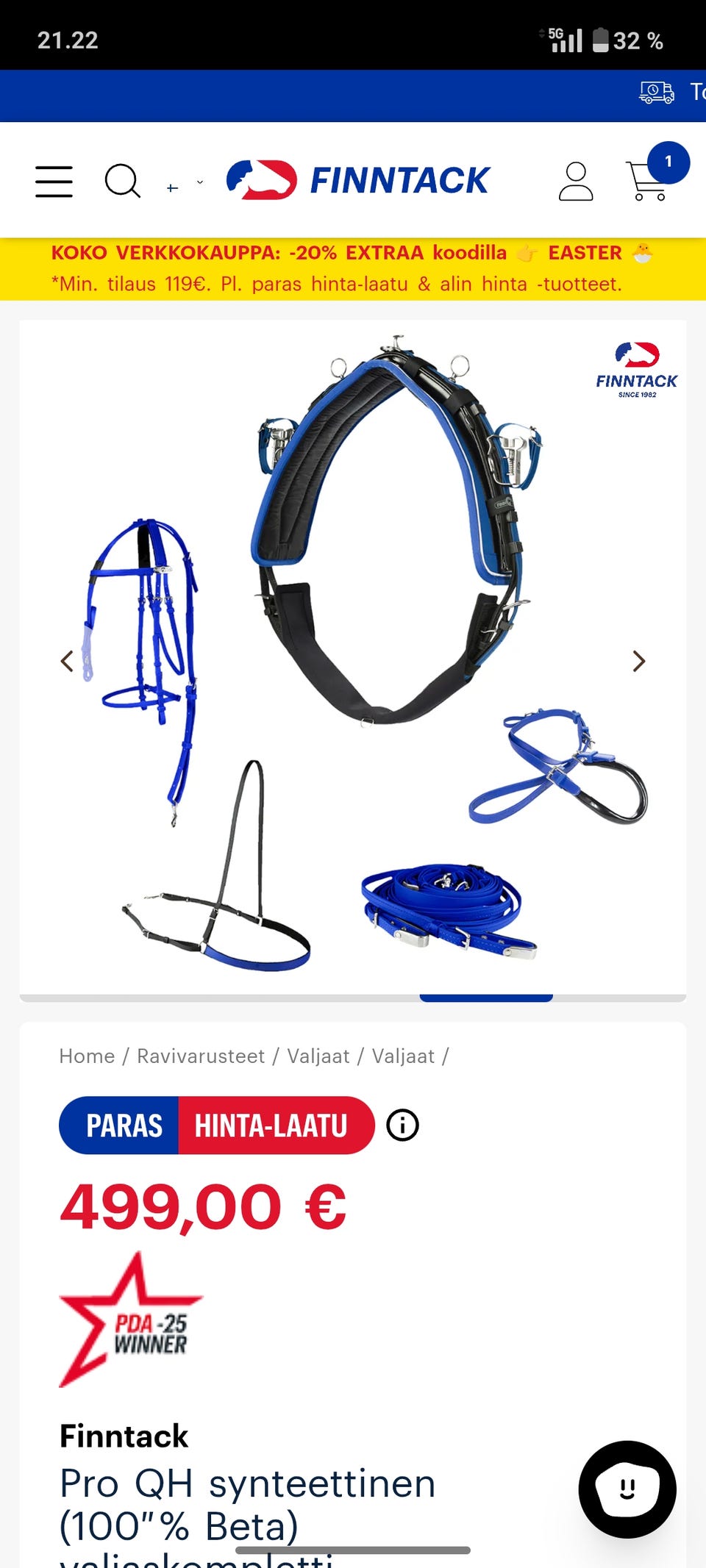Open Ravivarusteet breadcrumb link
The height and width of the screenshot is (1568, 706).
coord(200,1056)
